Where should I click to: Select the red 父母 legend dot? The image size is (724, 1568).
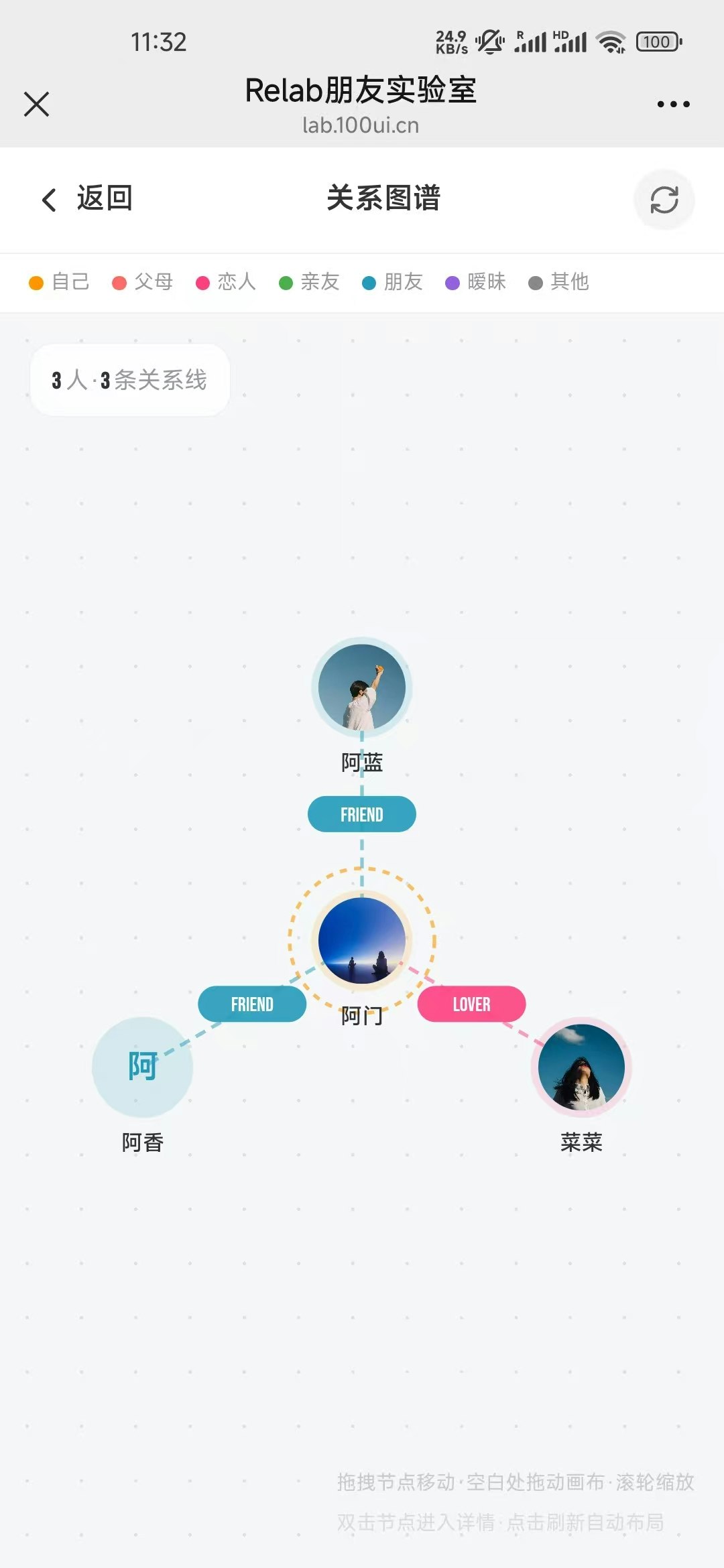pyautogui.click(x=119, y=282)
